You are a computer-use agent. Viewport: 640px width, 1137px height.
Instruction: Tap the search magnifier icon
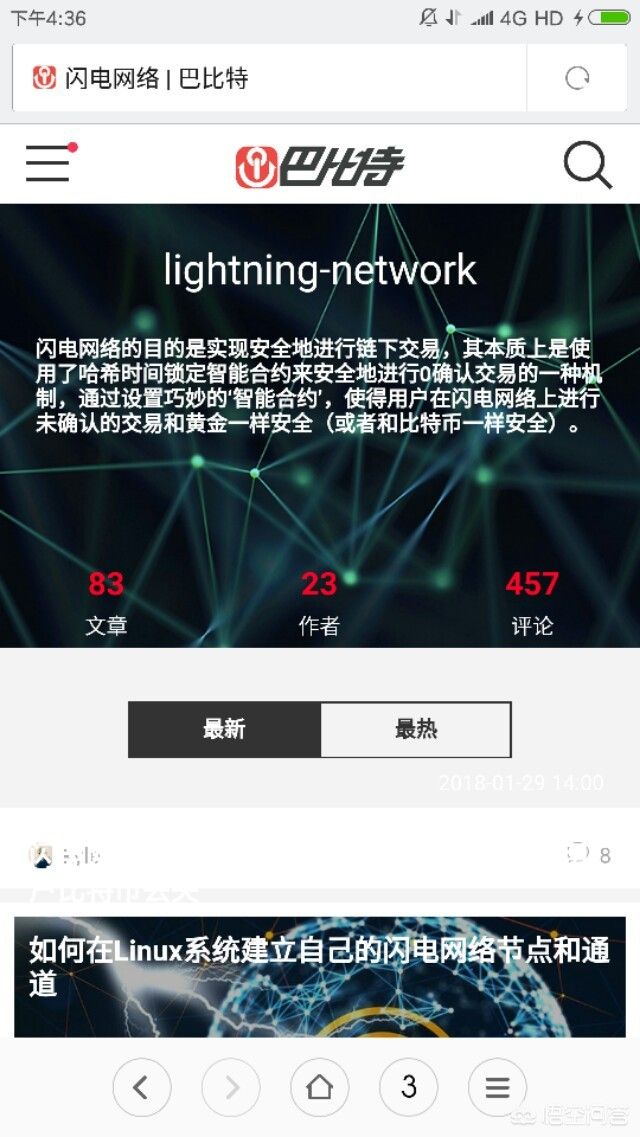(x=587, y=164)
